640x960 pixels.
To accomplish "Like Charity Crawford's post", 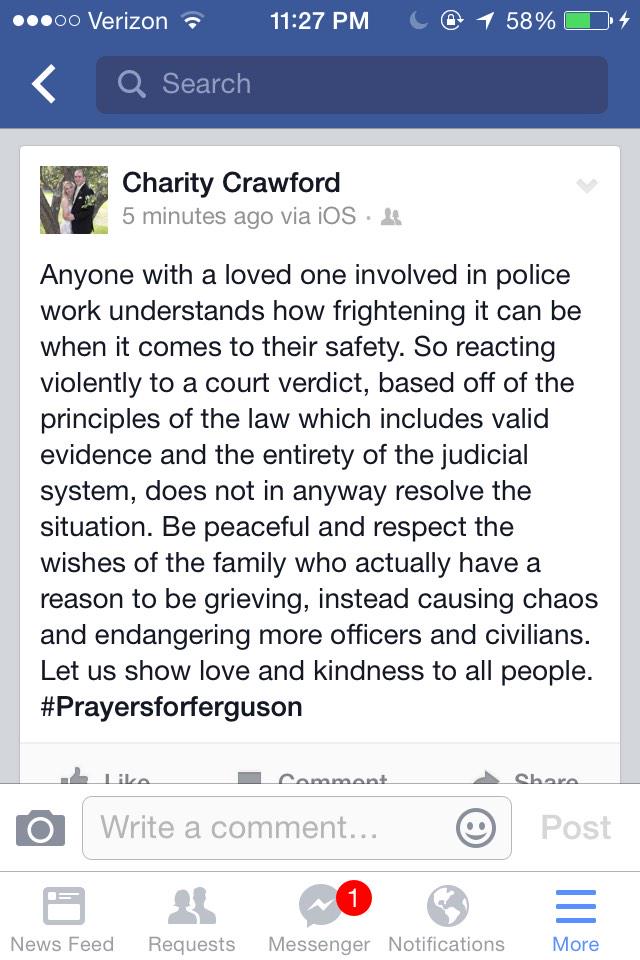I will 105,777.
